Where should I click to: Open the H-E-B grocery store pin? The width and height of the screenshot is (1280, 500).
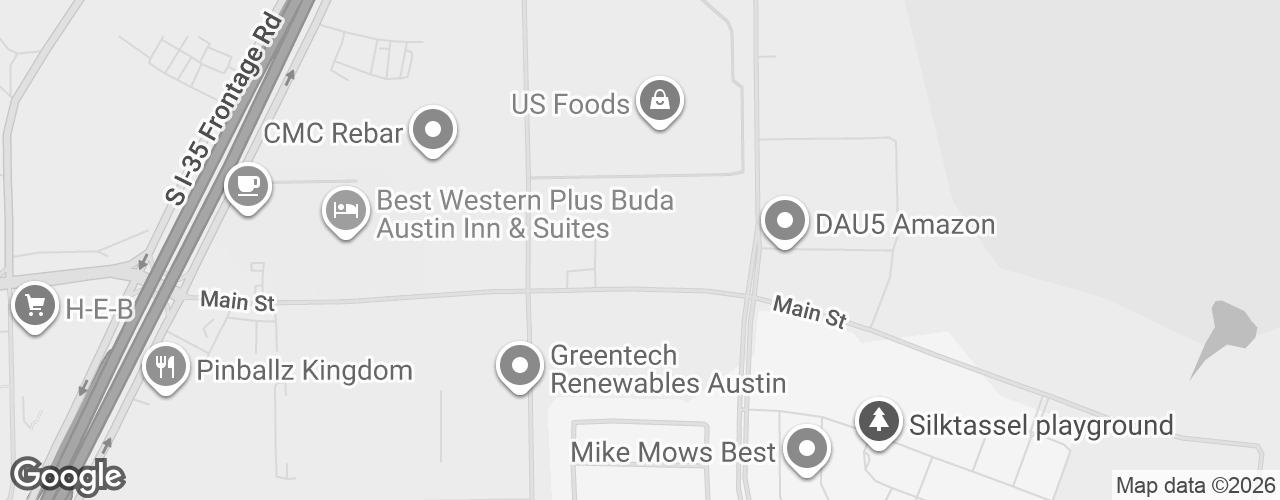coord(35,305)
